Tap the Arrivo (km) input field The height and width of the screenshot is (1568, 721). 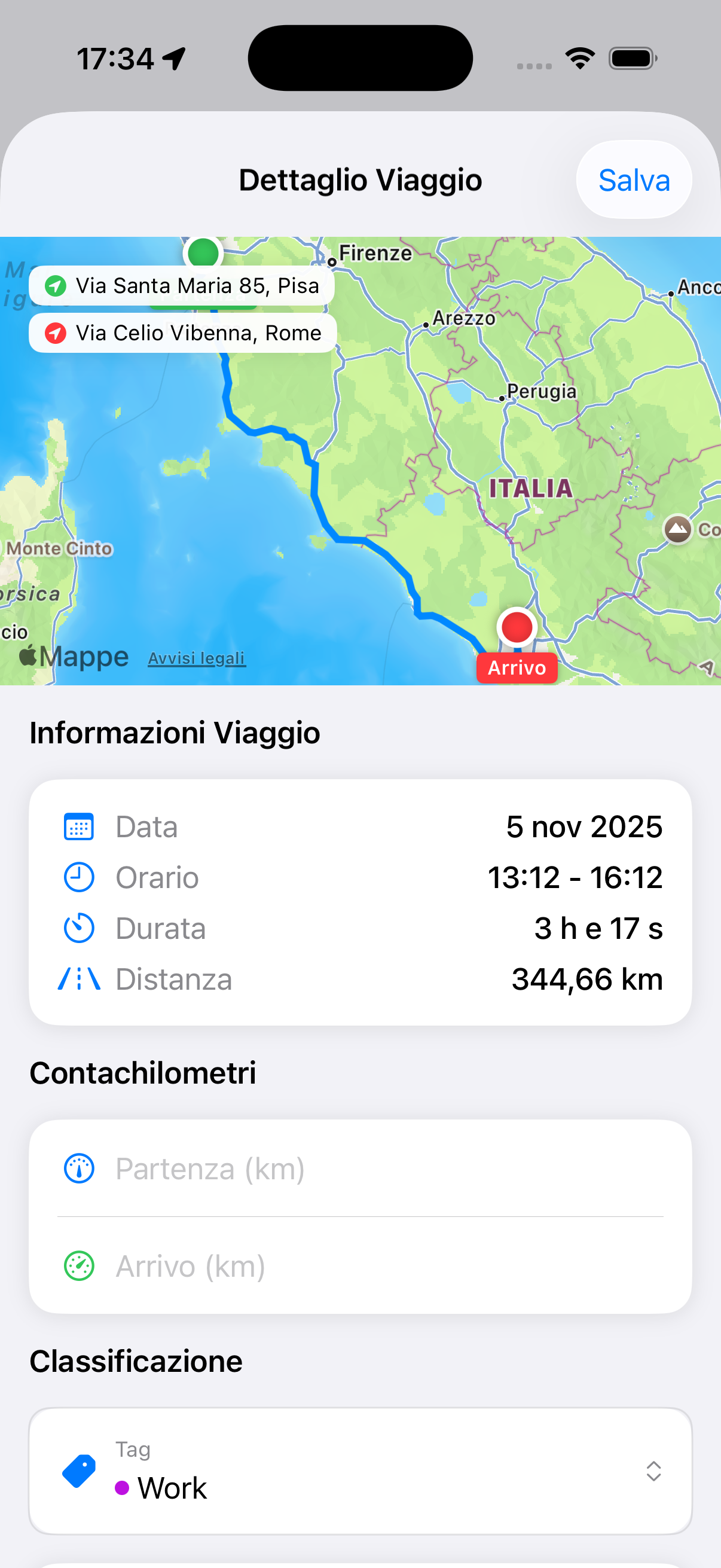(243, 1266)
